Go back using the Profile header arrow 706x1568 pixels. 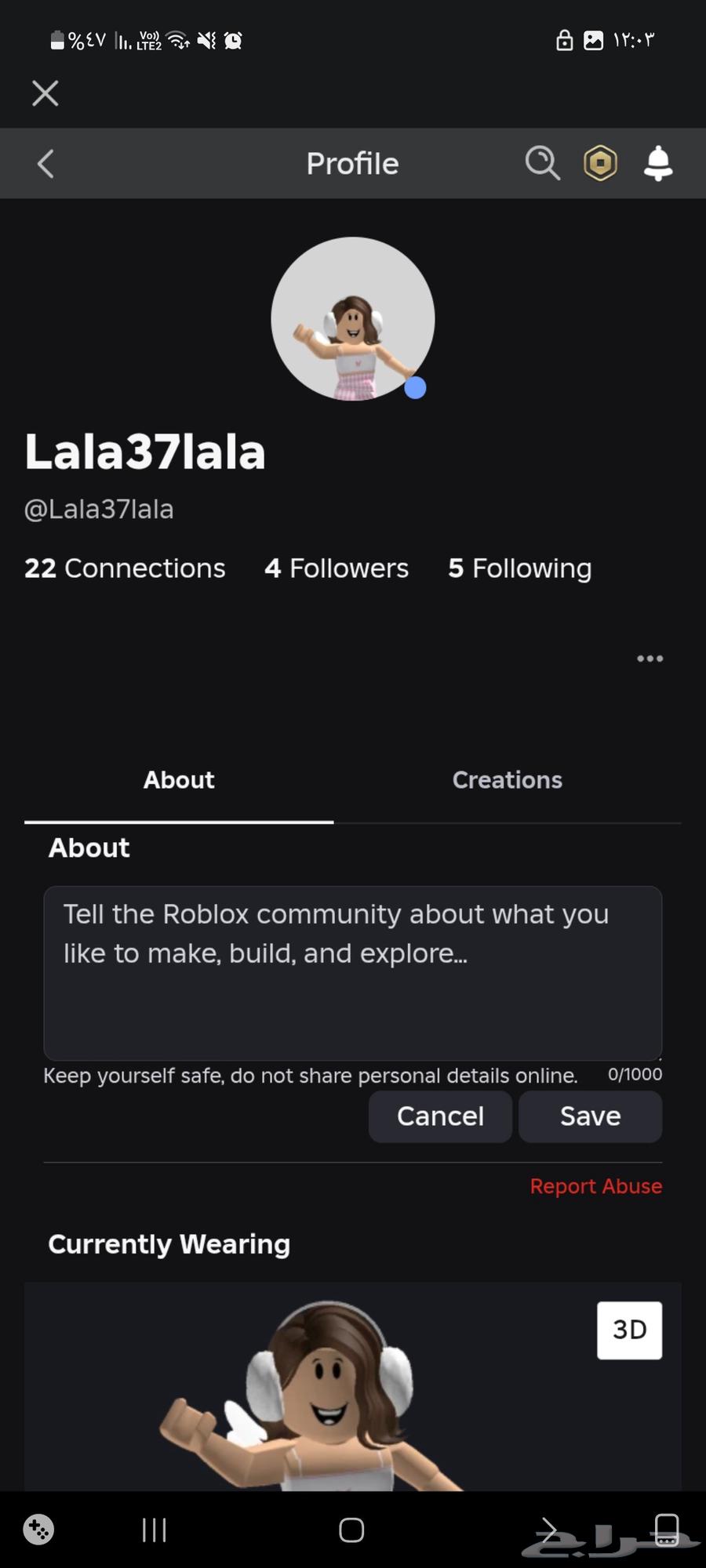tap(45, 164)
